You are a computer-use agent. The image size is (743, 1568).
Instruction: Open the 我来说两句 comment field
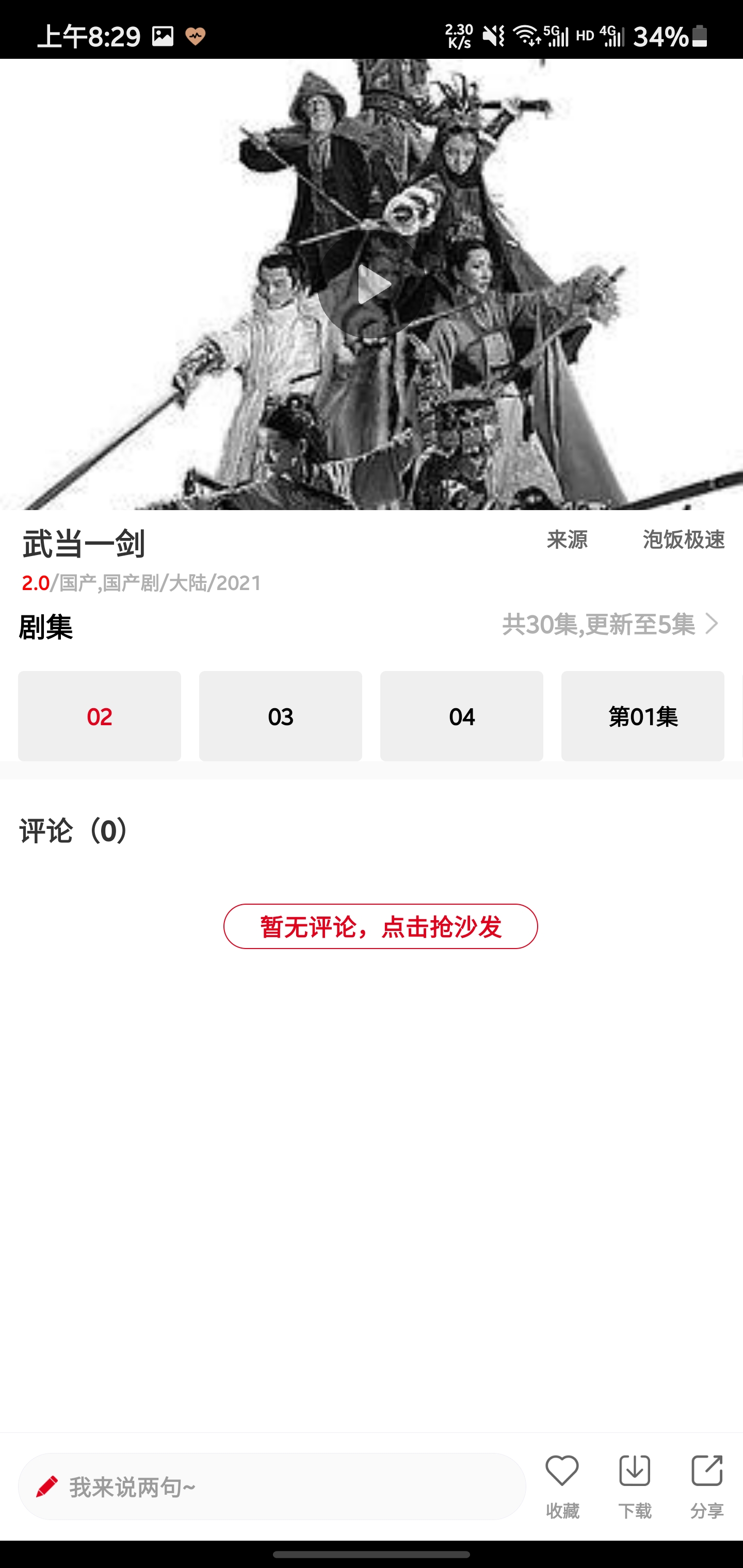(x=271, y=1487)
